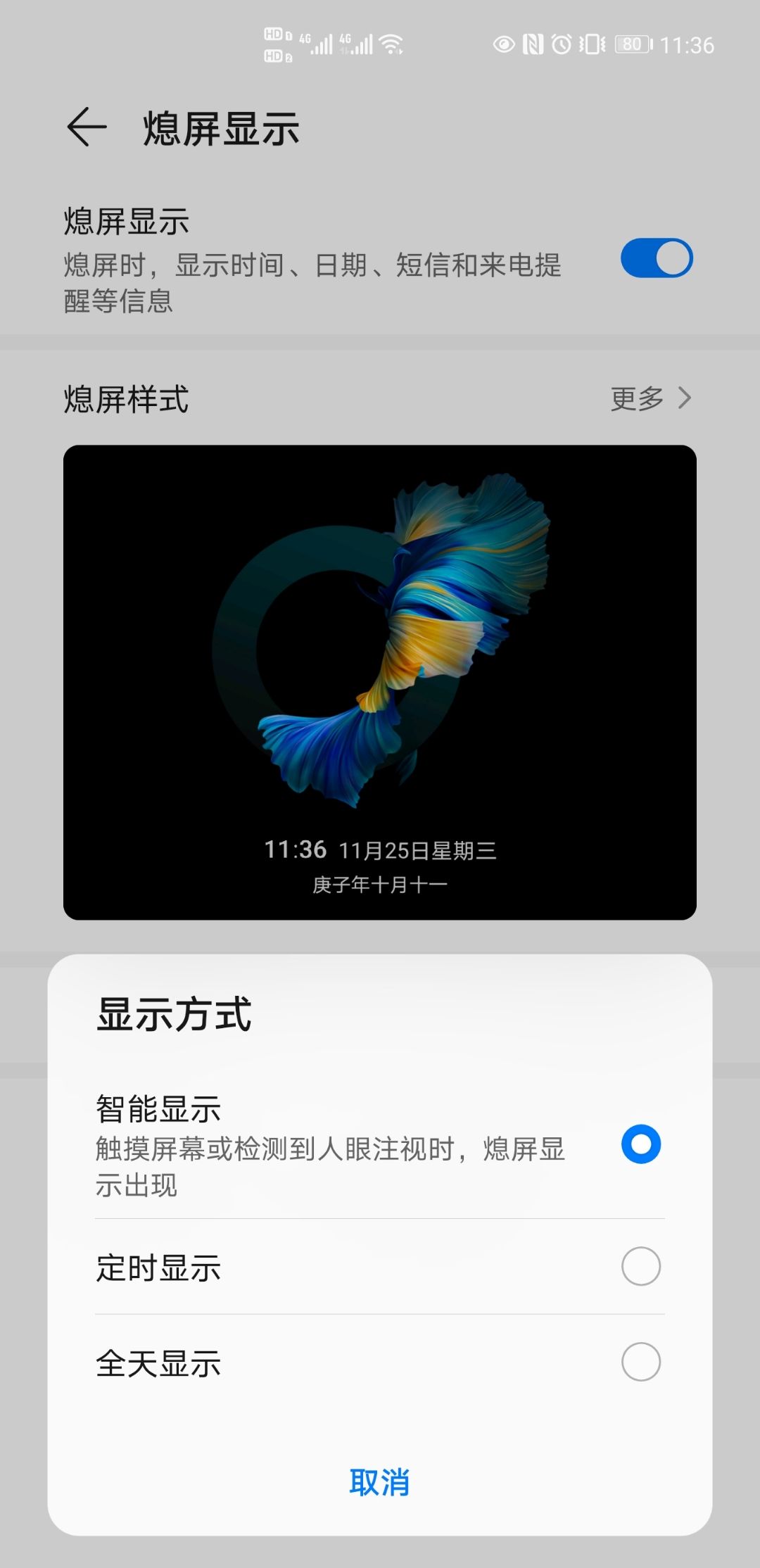Tap the battery level indicator showing 80
The height and width of the screenshot is (1568, 760).
631,44
